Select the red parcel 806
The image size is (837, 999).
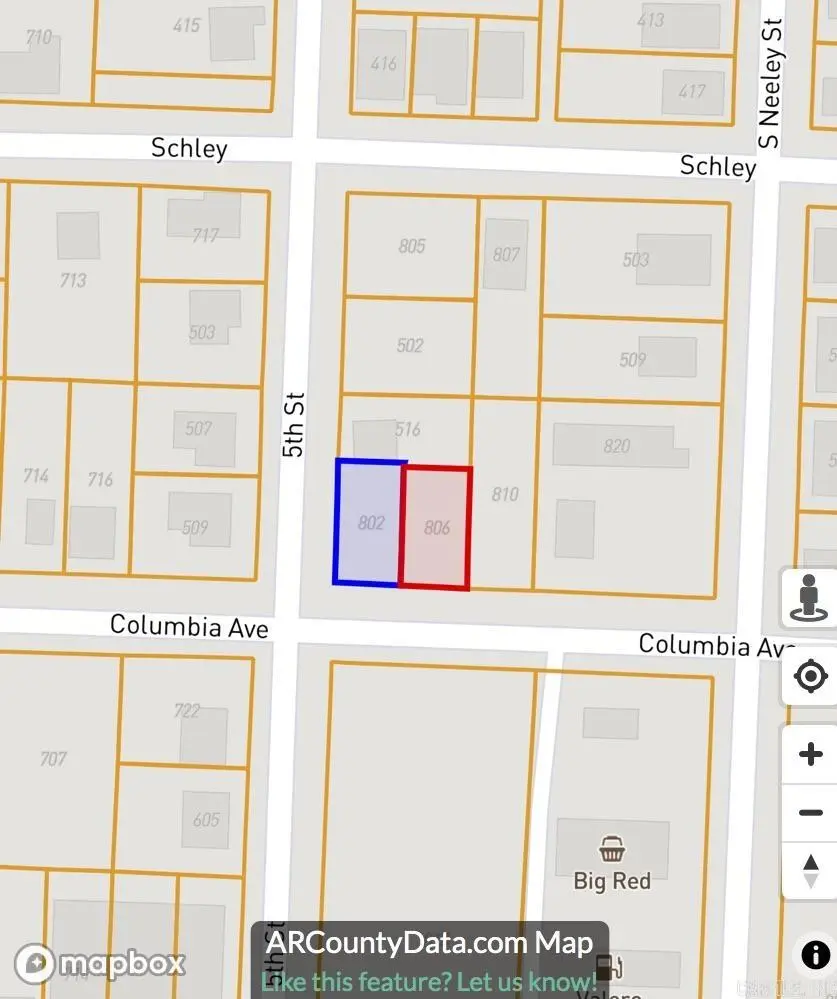(436, 527)
